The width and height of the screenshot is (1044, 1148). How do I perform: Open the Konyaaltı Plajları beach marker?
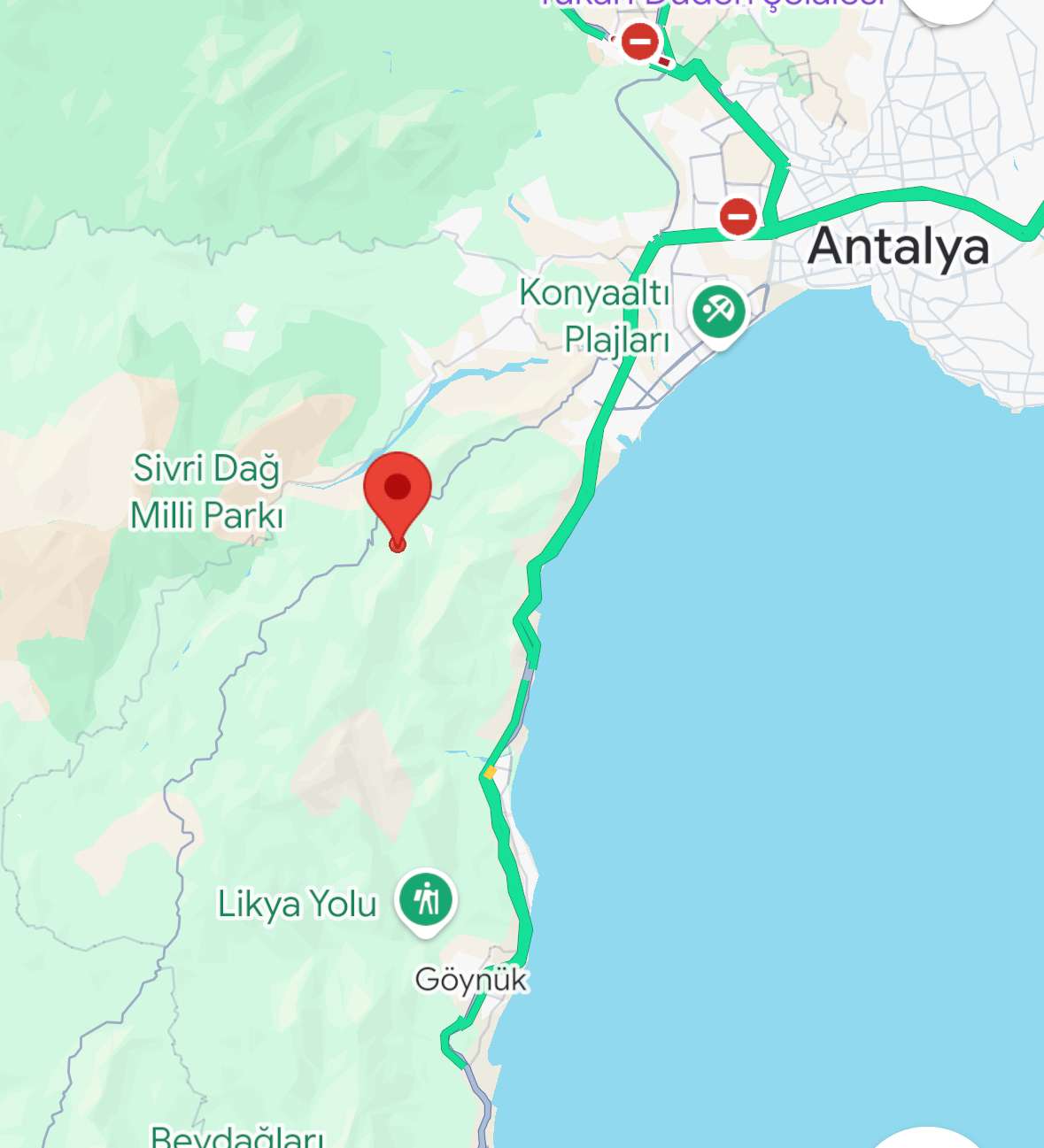click(718, 311)
